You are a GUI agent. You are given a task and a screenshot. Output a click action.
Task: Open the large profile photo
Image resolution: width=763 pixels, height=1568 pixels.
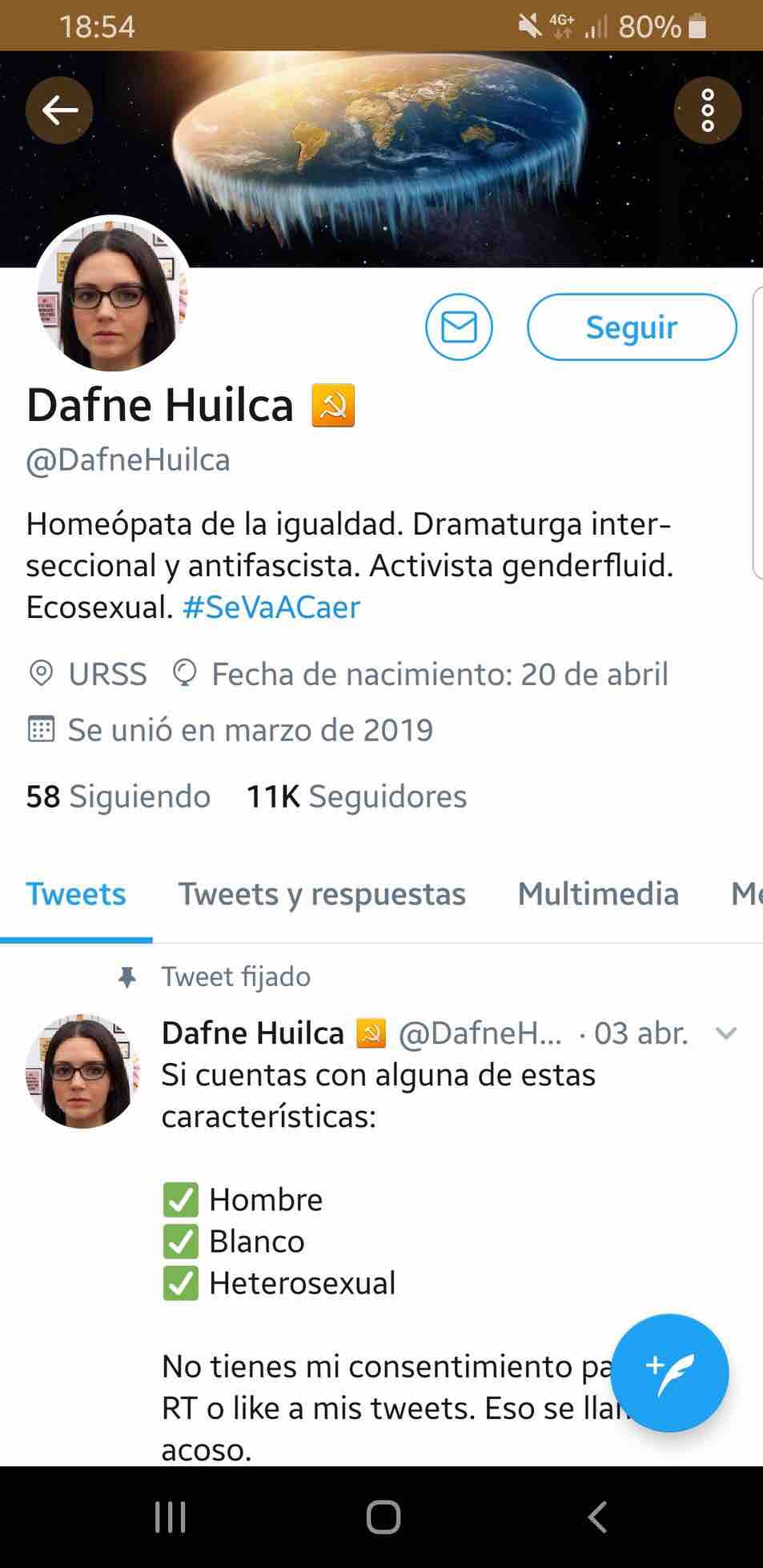click(x=112, y=294)
